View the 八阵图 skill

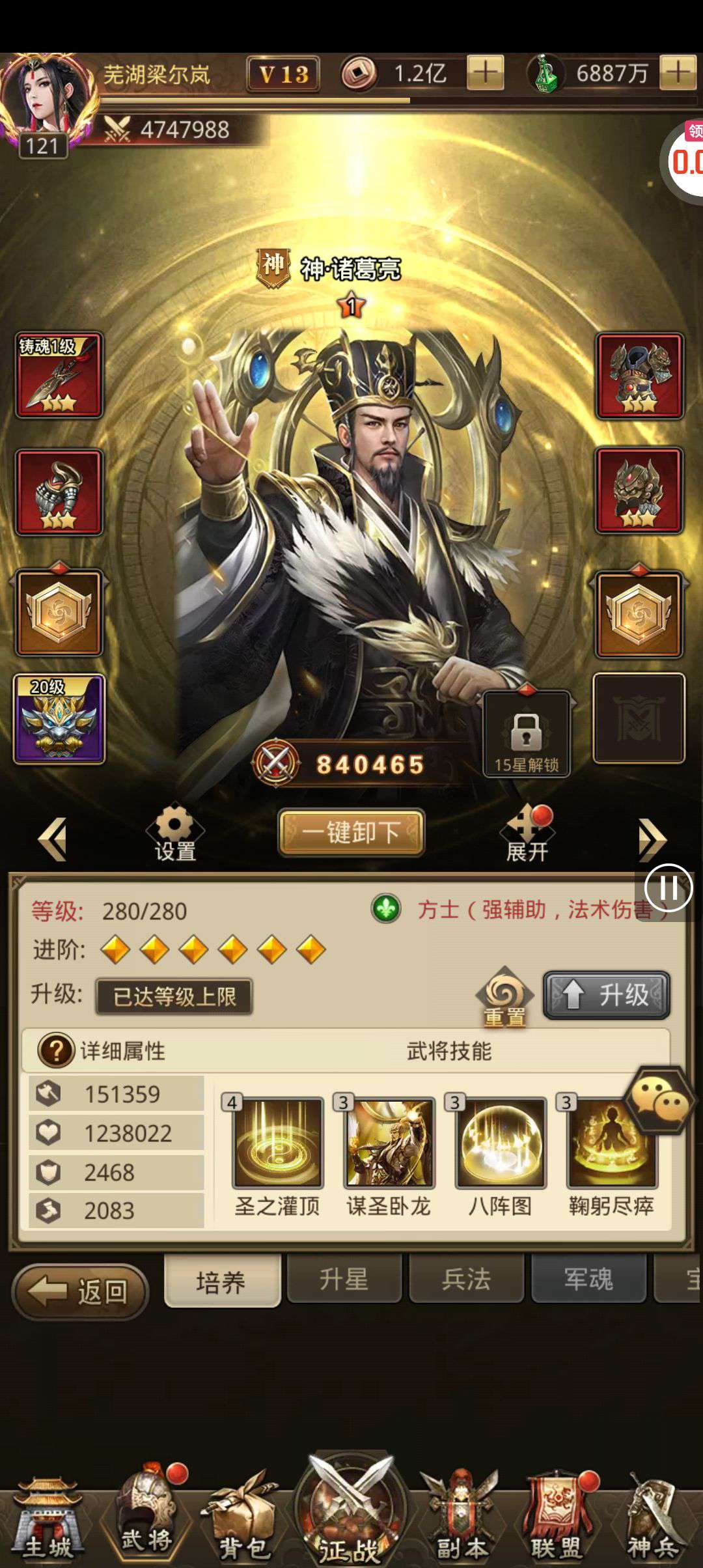click(500, 1143)
